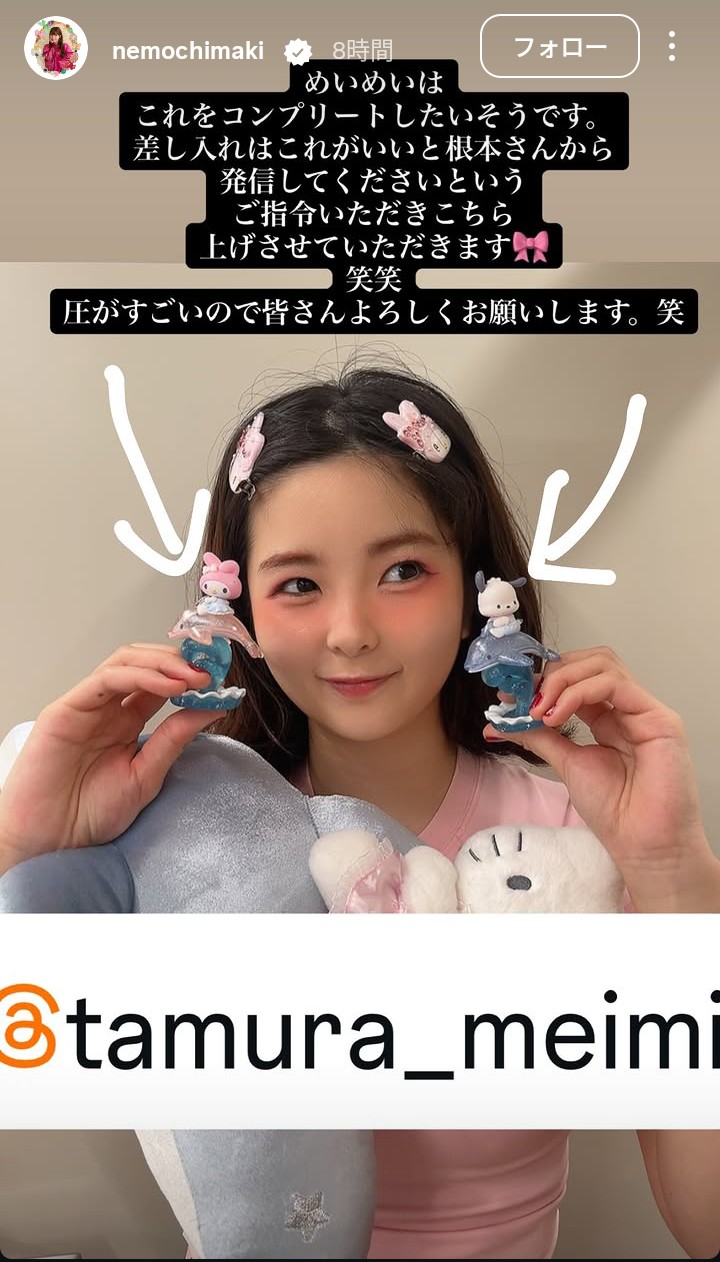This screenshot has width=720, height=1262.
Task: Open the nemochimaki username link
Action: [188, 50]
